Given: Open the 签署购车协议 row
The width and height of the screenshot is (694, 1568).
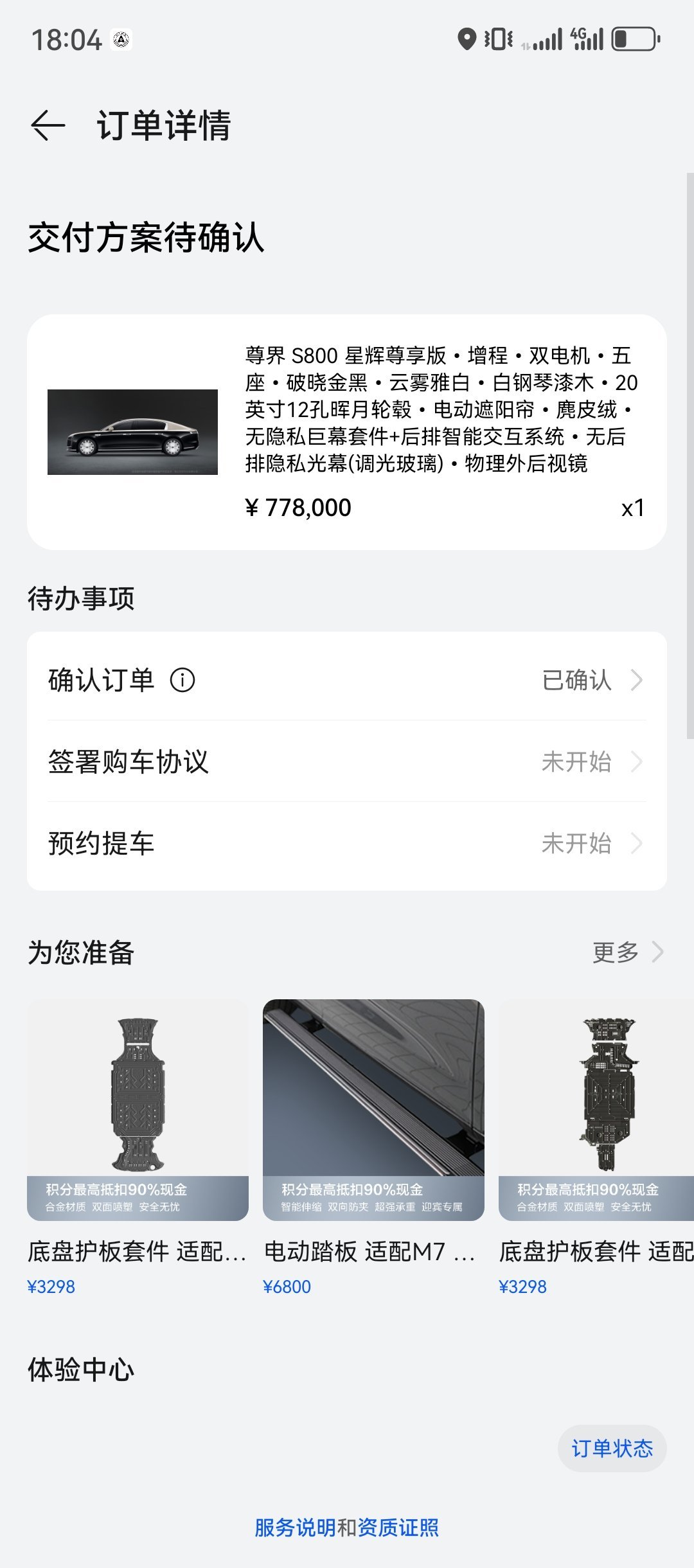Looking at the screenshot, I should (x=347, y=762).
